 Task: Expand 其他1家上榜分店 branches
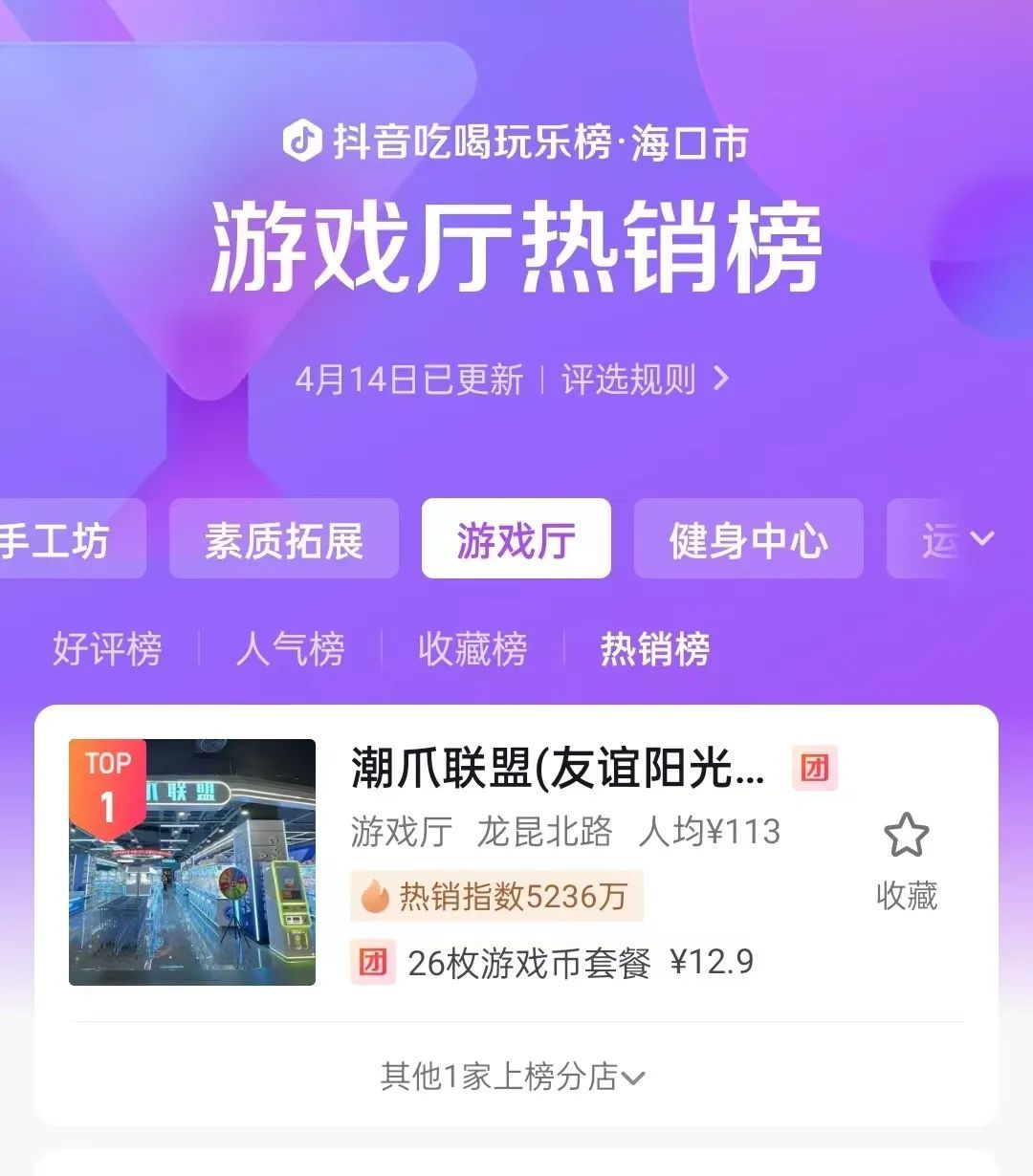click(x=514, y=1077)
